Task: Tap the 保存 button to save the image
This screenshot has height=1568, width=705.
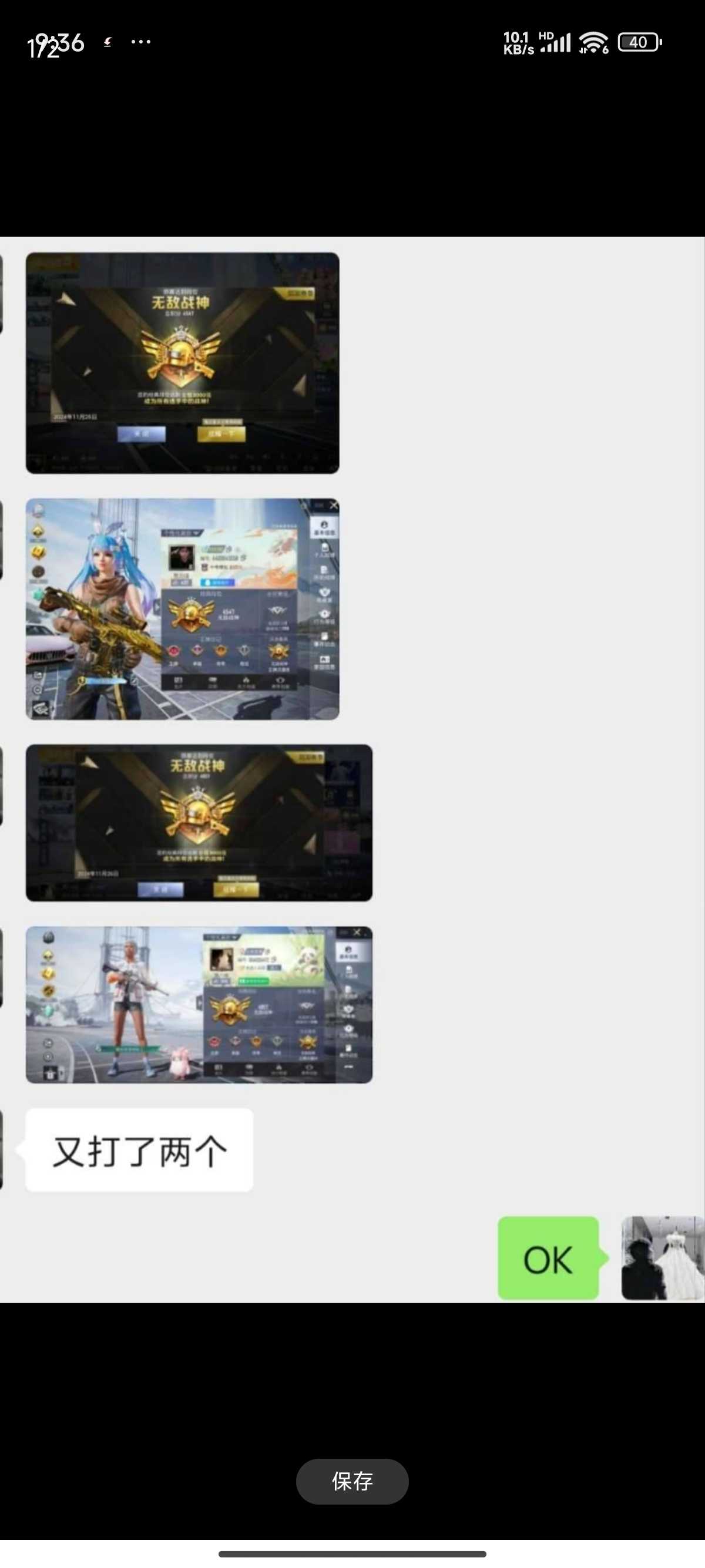Action: pyautogui.click(x=352, y=1481)
